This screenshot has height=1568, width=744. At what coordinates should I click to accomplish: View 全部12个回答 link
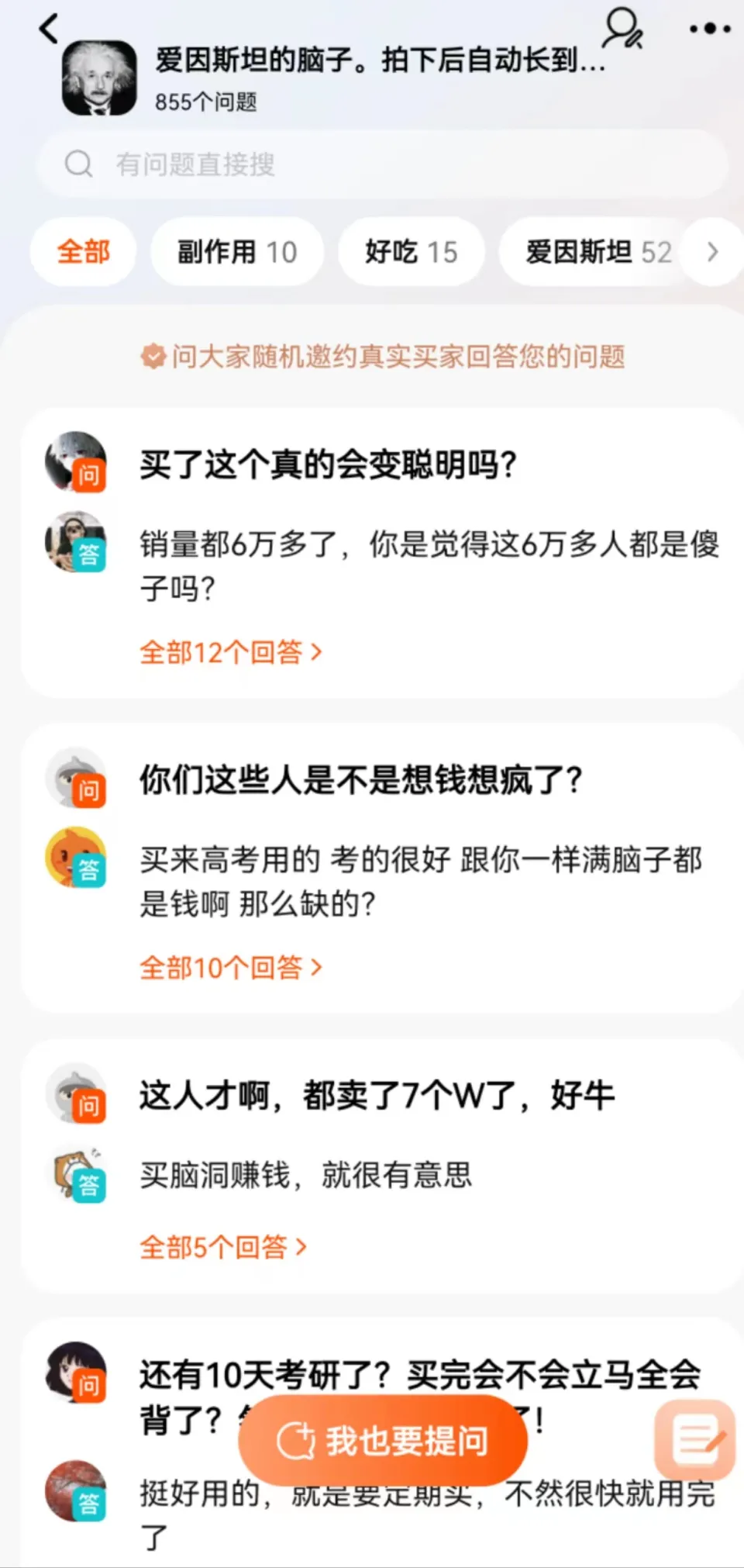pos(230,652)
